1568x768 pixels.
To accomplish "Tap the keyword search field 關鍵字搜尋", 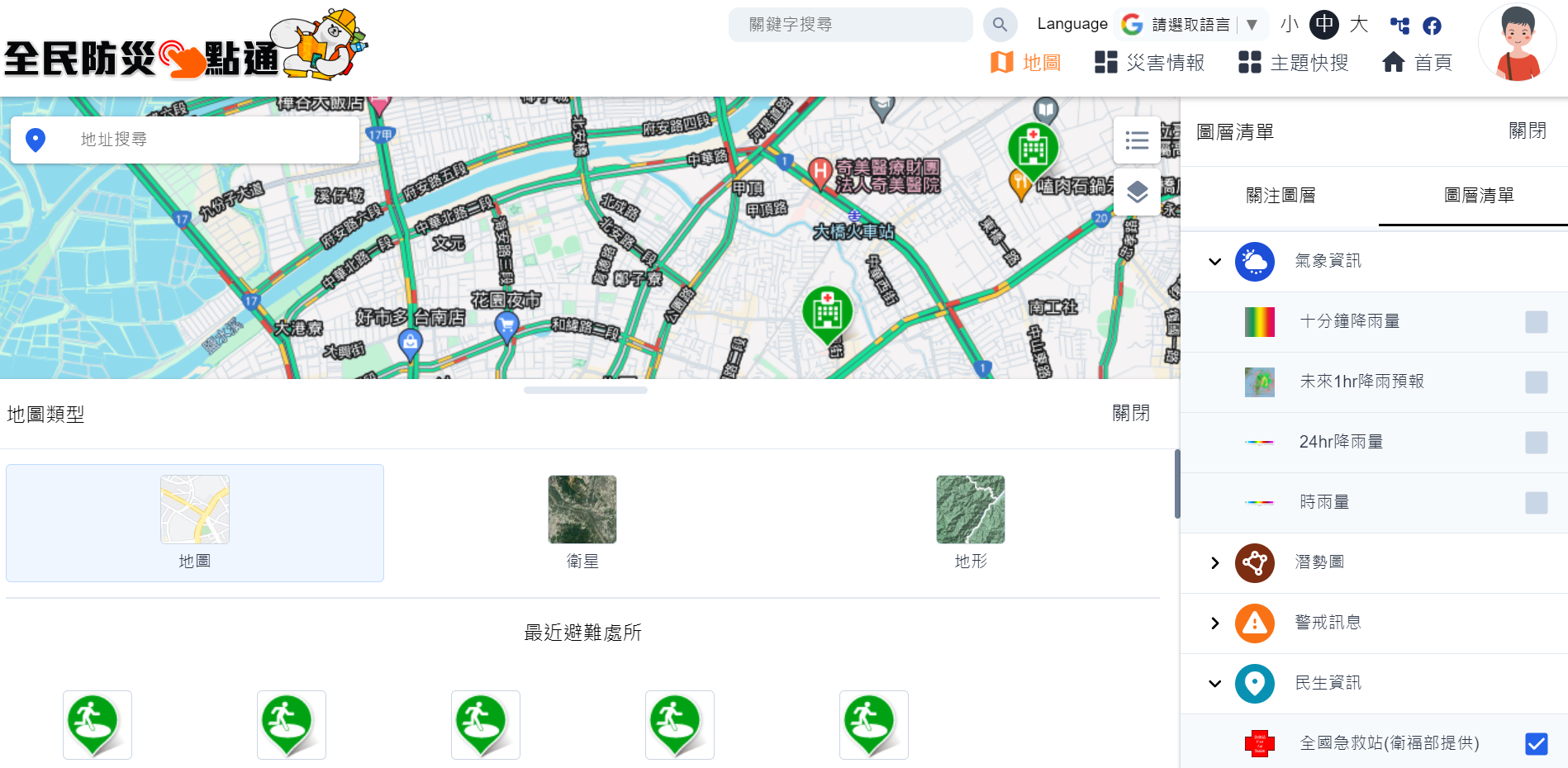I will [x=849, y=25].
